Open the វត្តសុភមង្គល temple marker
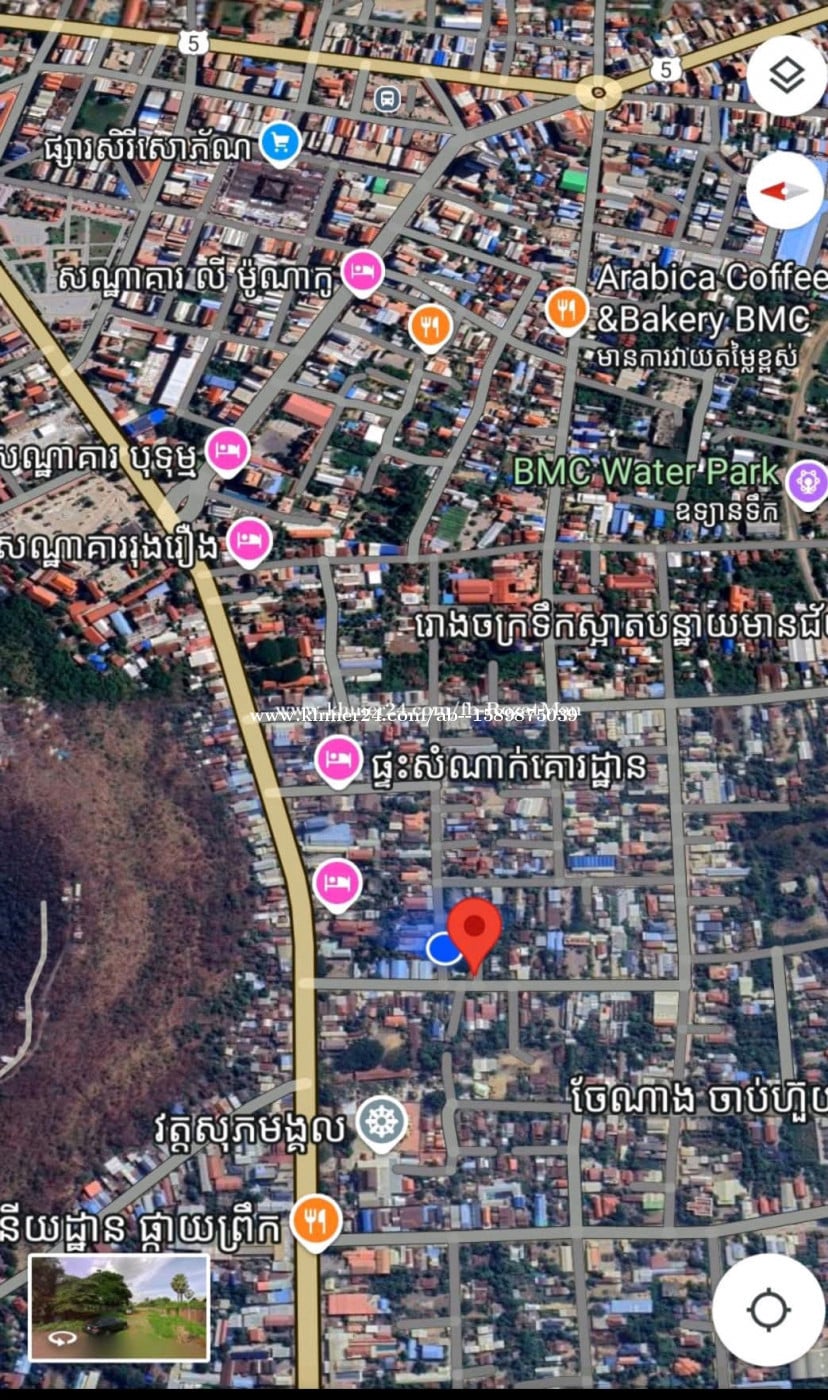Viewport: 828px width, 1400px height. click(381, 1122)
